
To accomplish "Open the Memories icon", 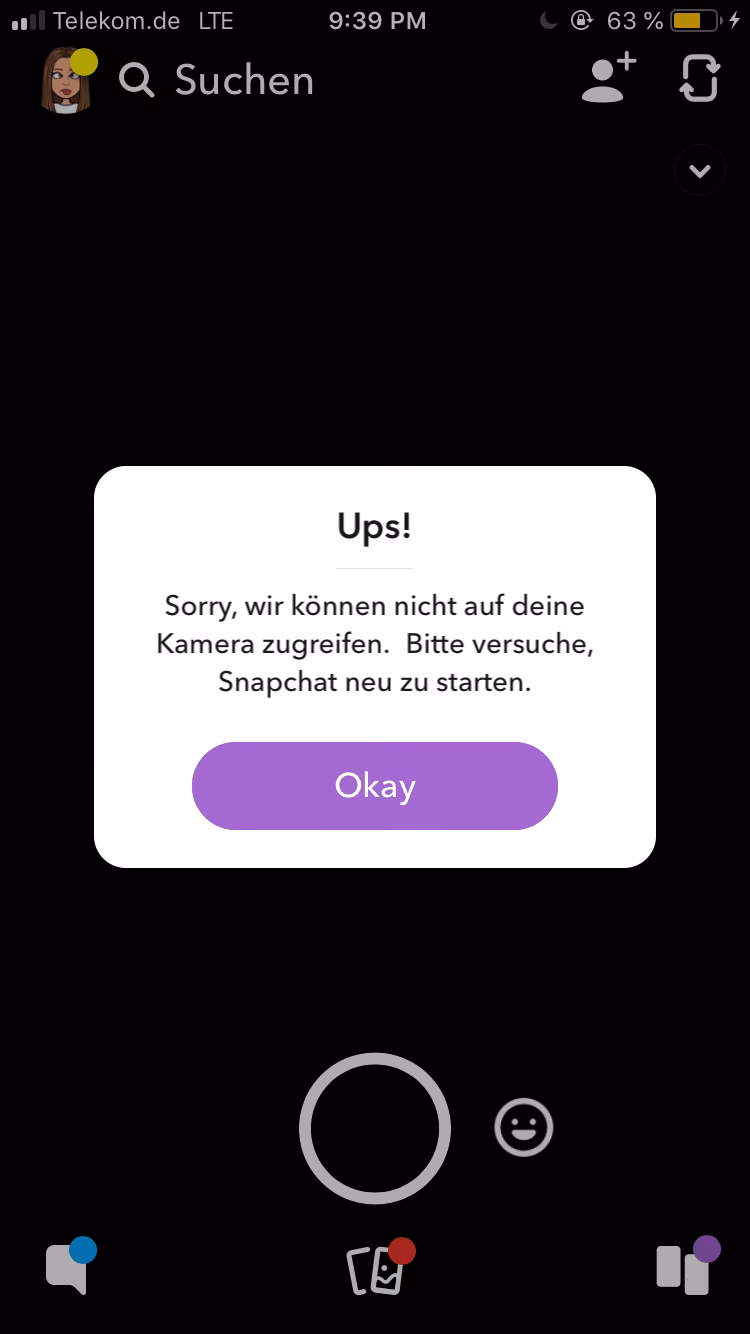I will click(375, 1270).
